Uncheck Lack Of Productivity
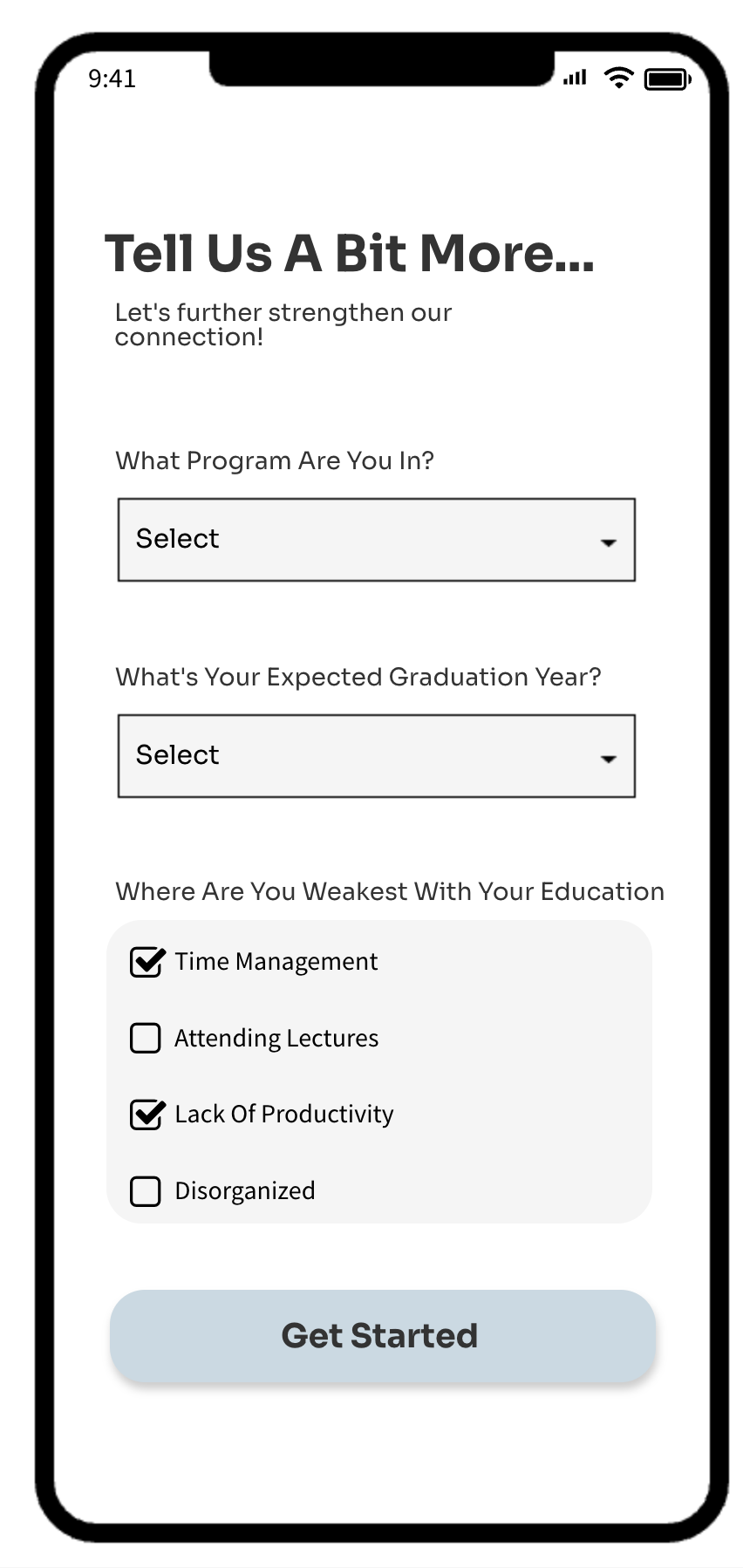Image resolution: width=743 pixels, height=1568 pixels. click(147, 1115)
